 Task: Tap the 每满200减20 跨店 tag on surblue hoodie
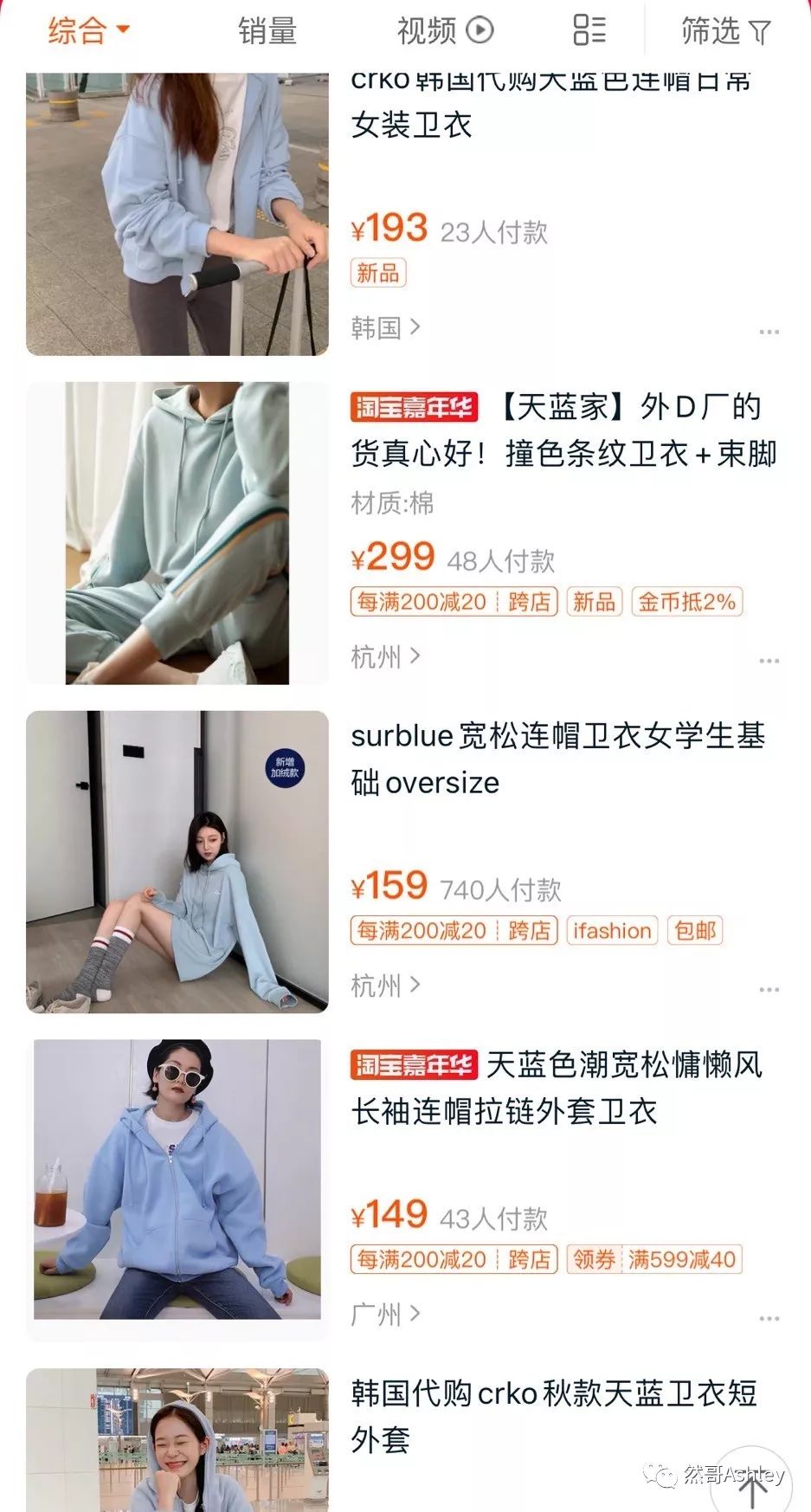pos(454,931)
